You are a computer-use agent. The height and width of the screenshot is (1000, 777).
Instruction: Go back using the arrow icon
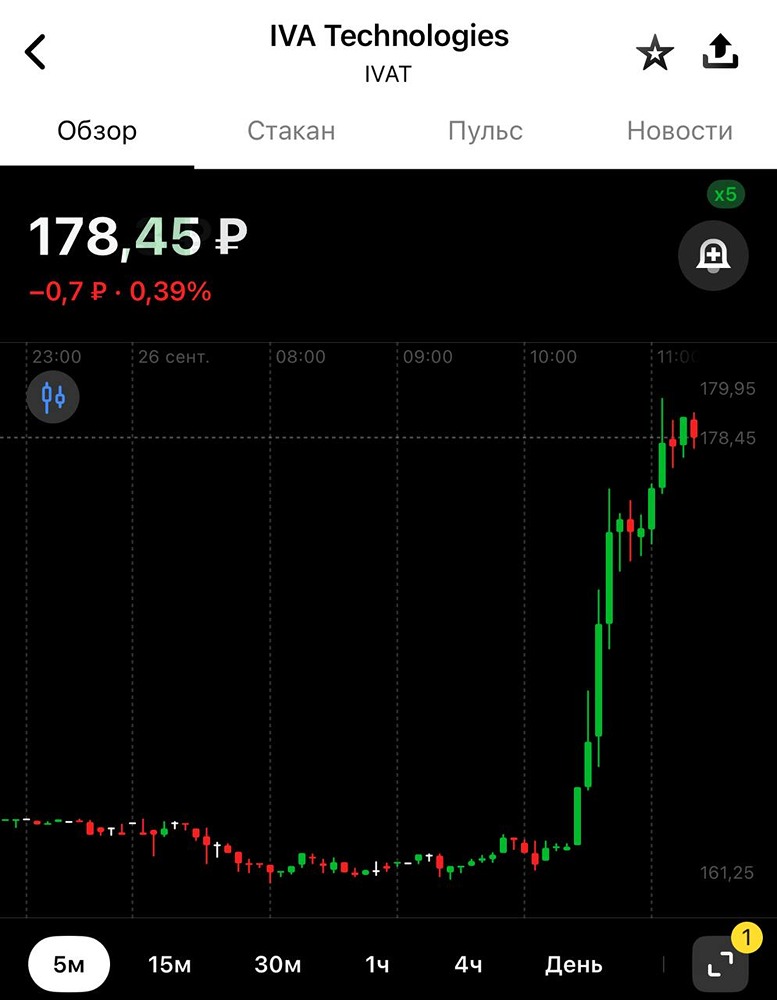tap(36, 52)
